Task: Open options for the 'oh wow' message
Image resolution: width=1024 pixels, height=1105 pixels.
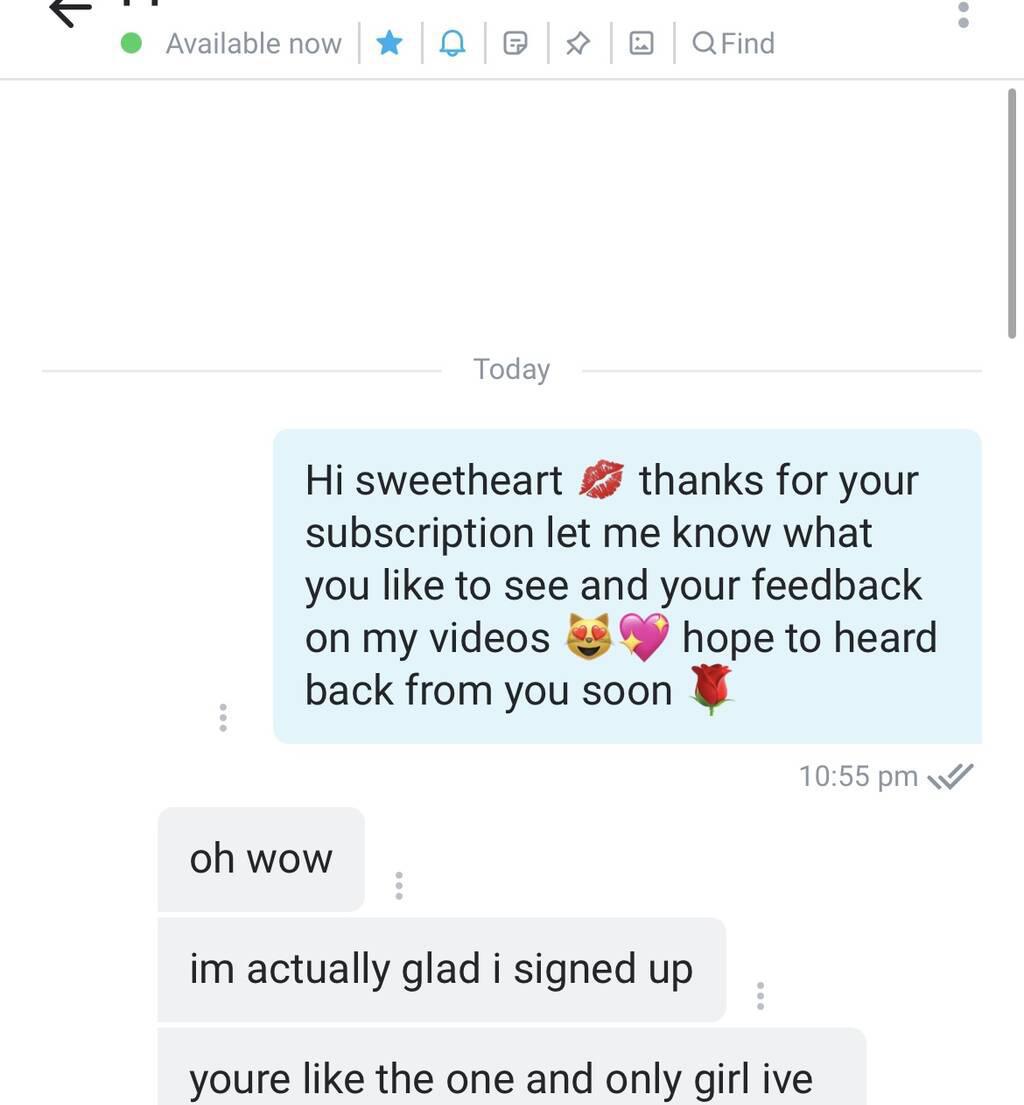Action: 399,885
